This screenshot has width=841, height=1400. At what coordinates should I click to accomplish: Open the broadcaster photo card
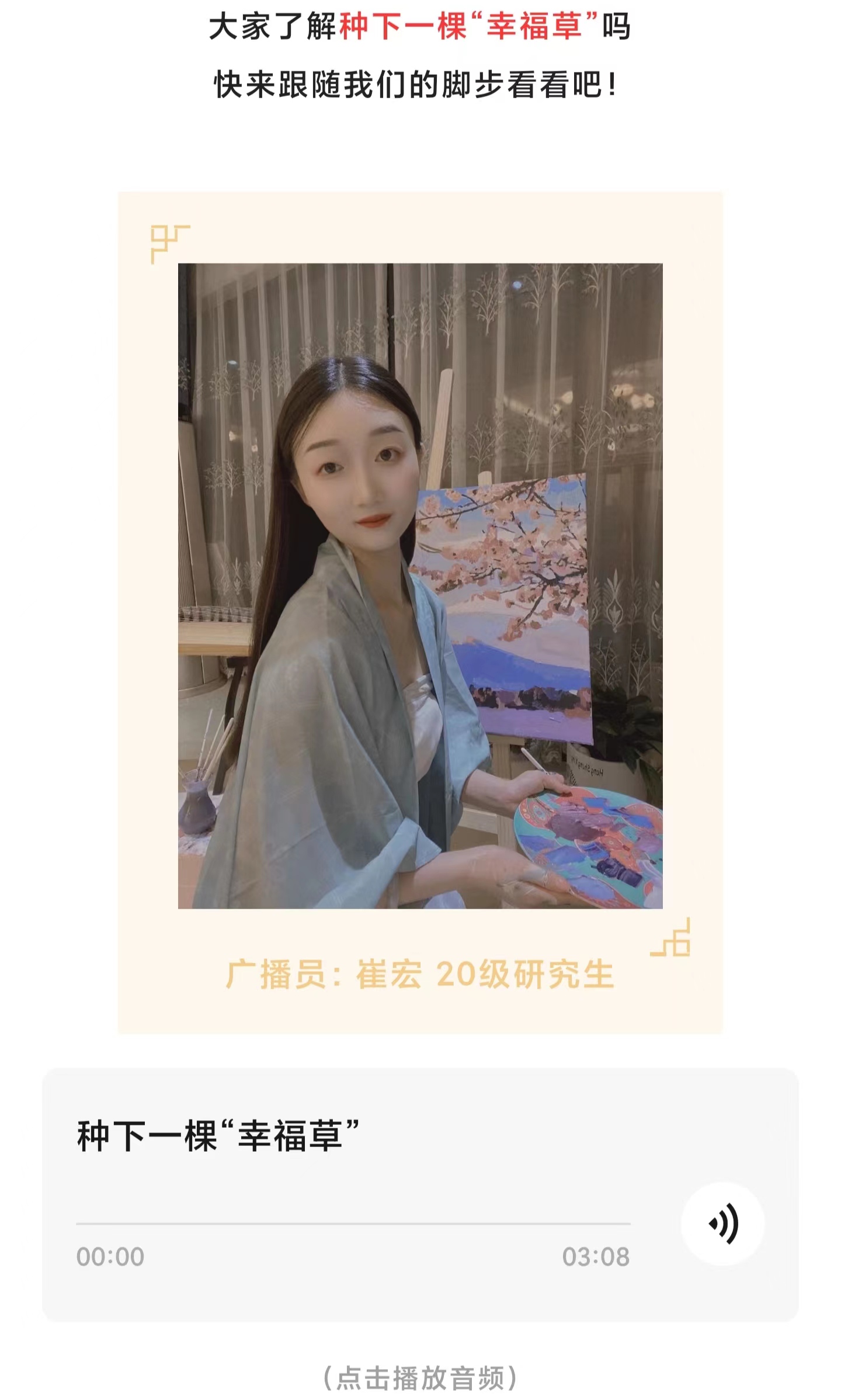tap(420, 585)
